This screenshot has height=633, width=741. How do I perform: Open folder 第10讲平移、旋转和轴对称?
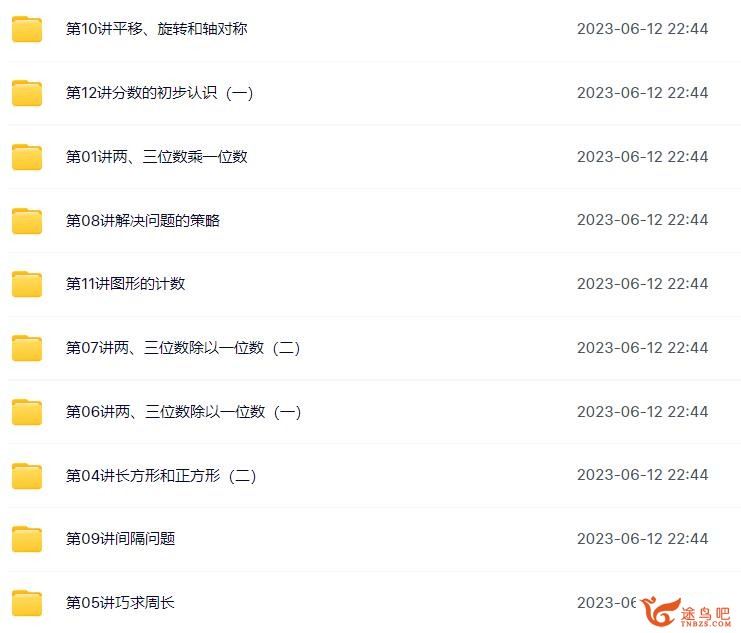click(156, 29)
